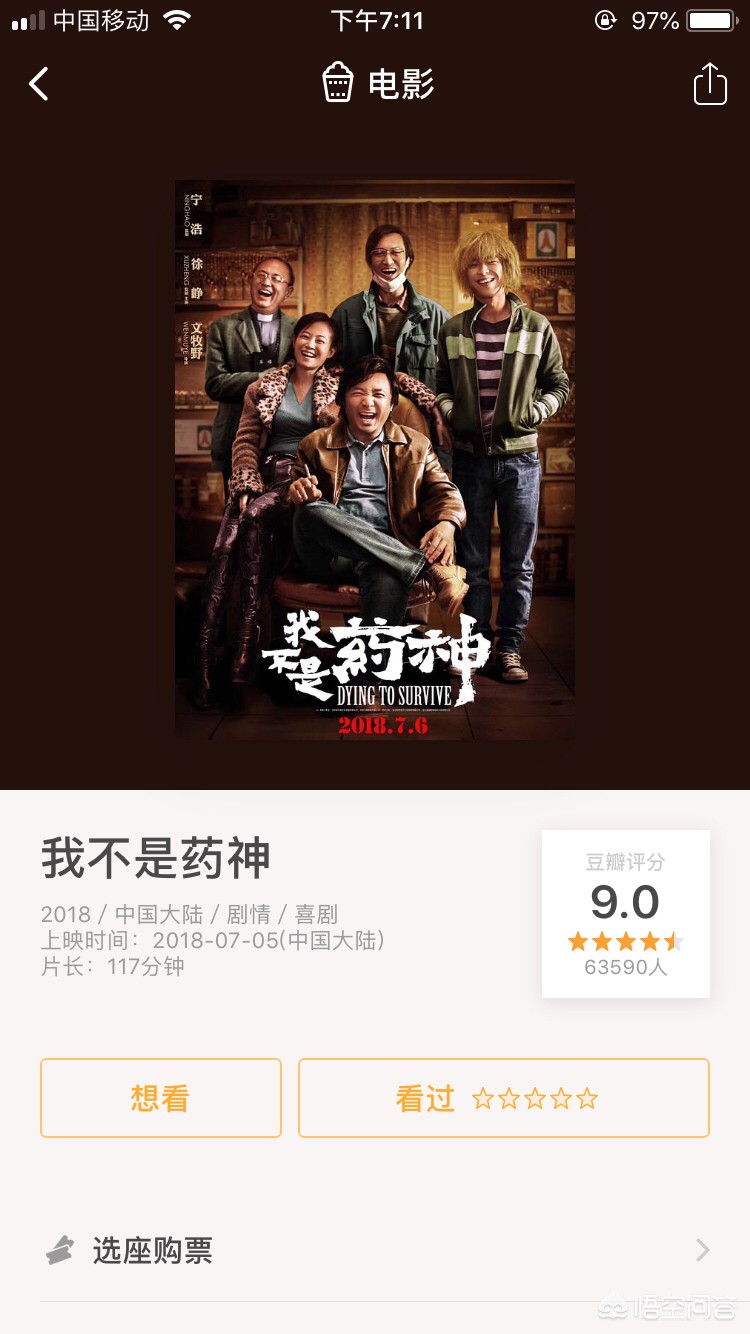Open the 豆瓣评分 9.0 rating card
This screenshot has width=750, height=1334.
click(626, 913)
